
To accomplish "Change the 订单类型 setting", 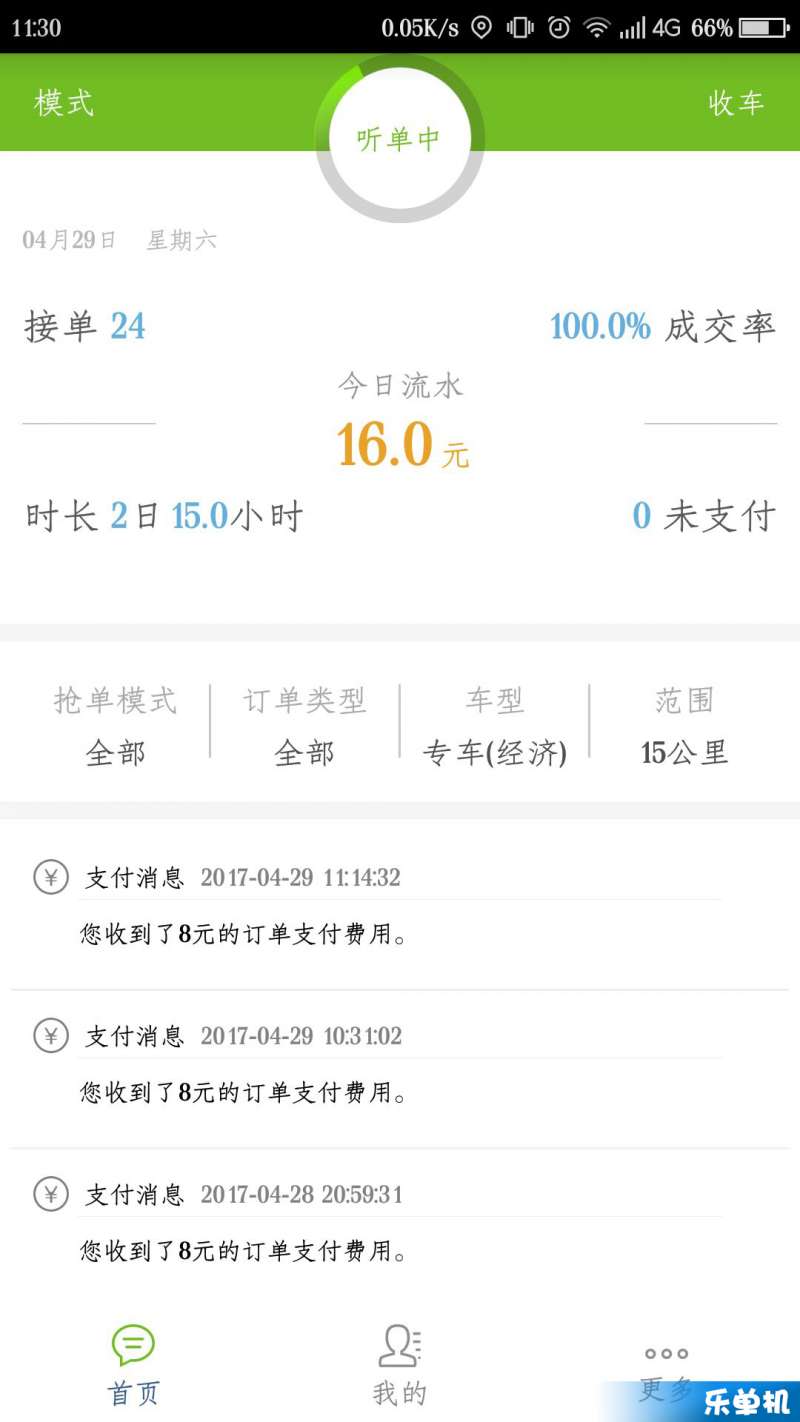I will pos(305,726).
